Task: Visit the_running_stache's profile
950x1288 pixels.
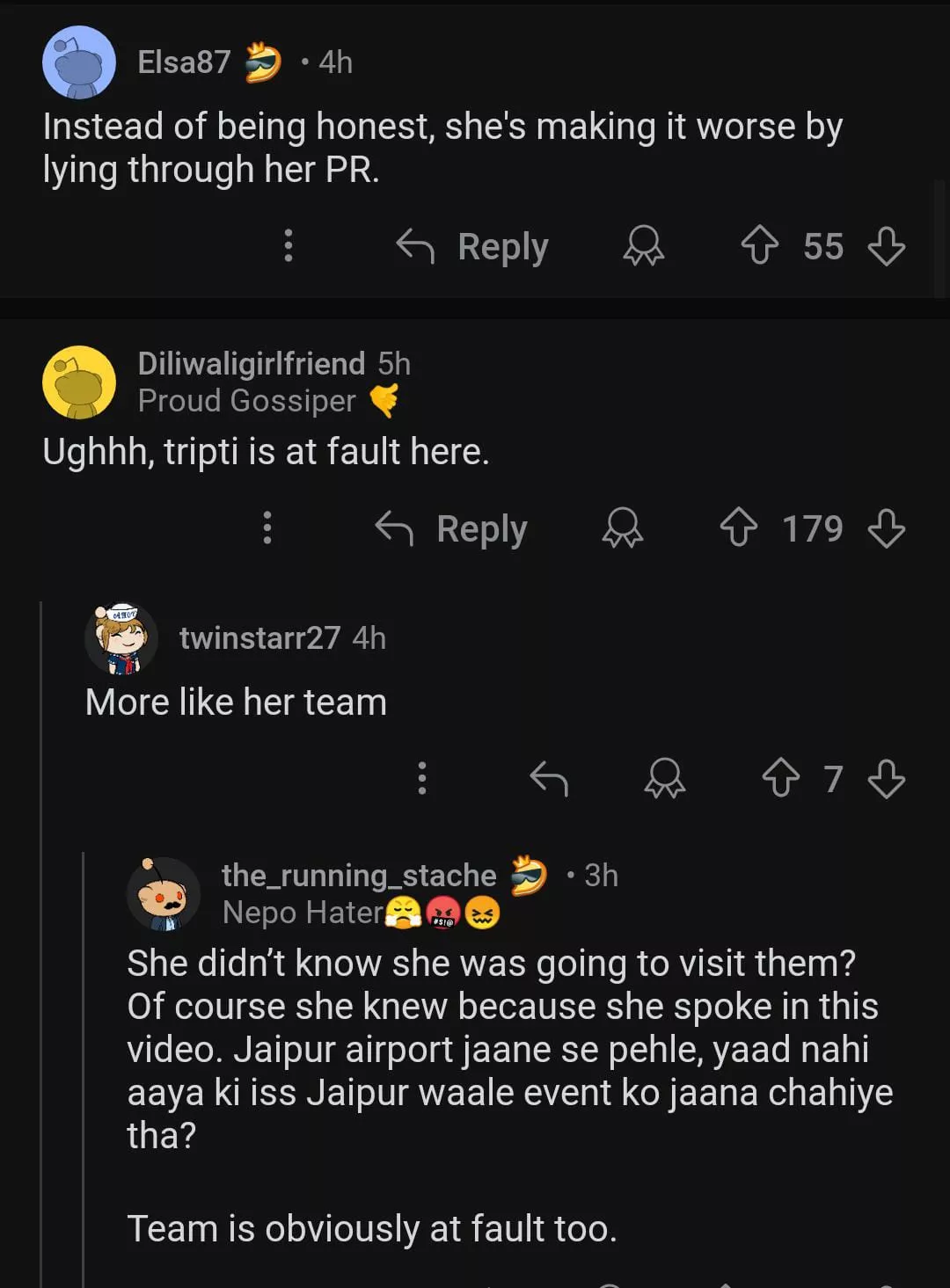Action: 359,876
